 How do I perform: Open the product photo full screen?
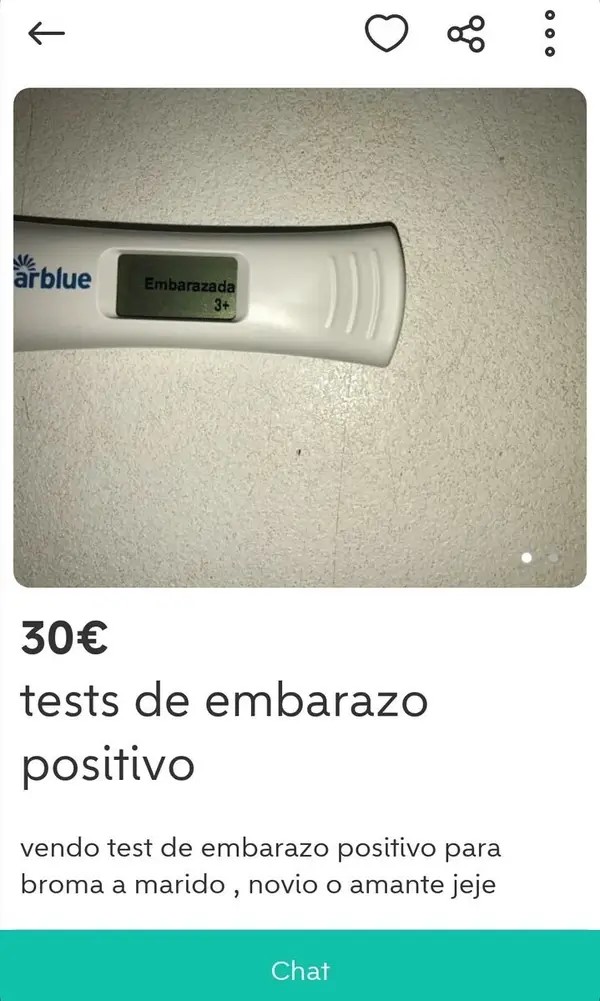(300, 337)
